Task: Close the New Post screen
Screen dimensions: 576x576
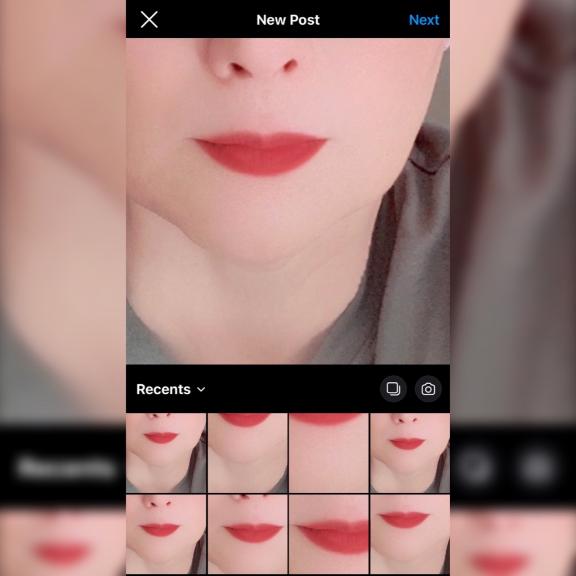Action: [149, 19]
